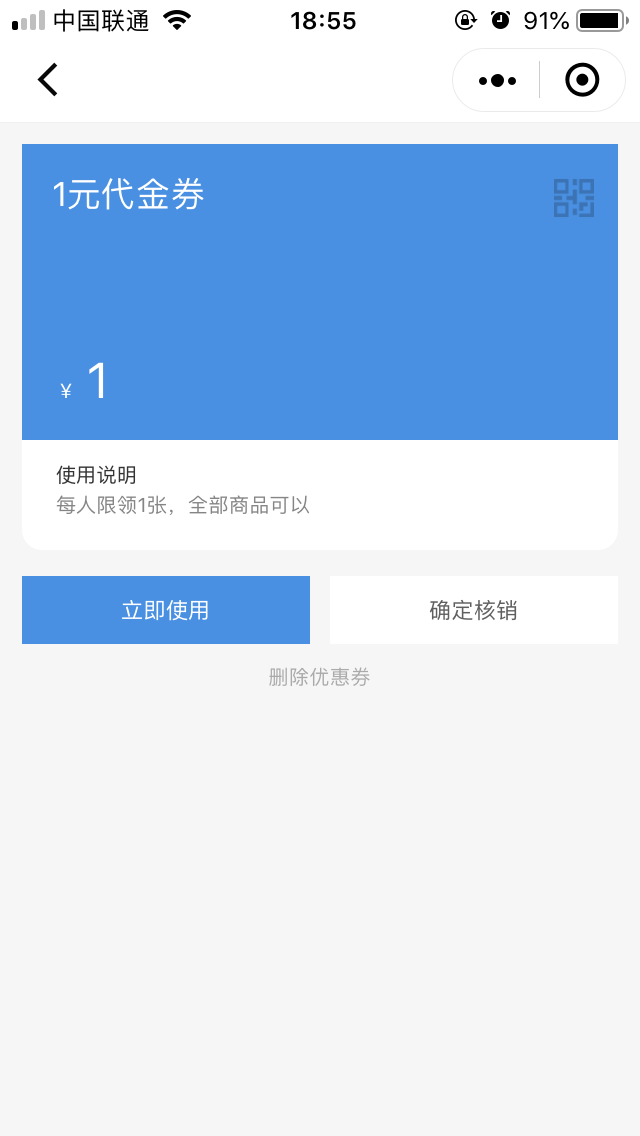
Task: Go back using the back arrow
Action: [48, 80]
